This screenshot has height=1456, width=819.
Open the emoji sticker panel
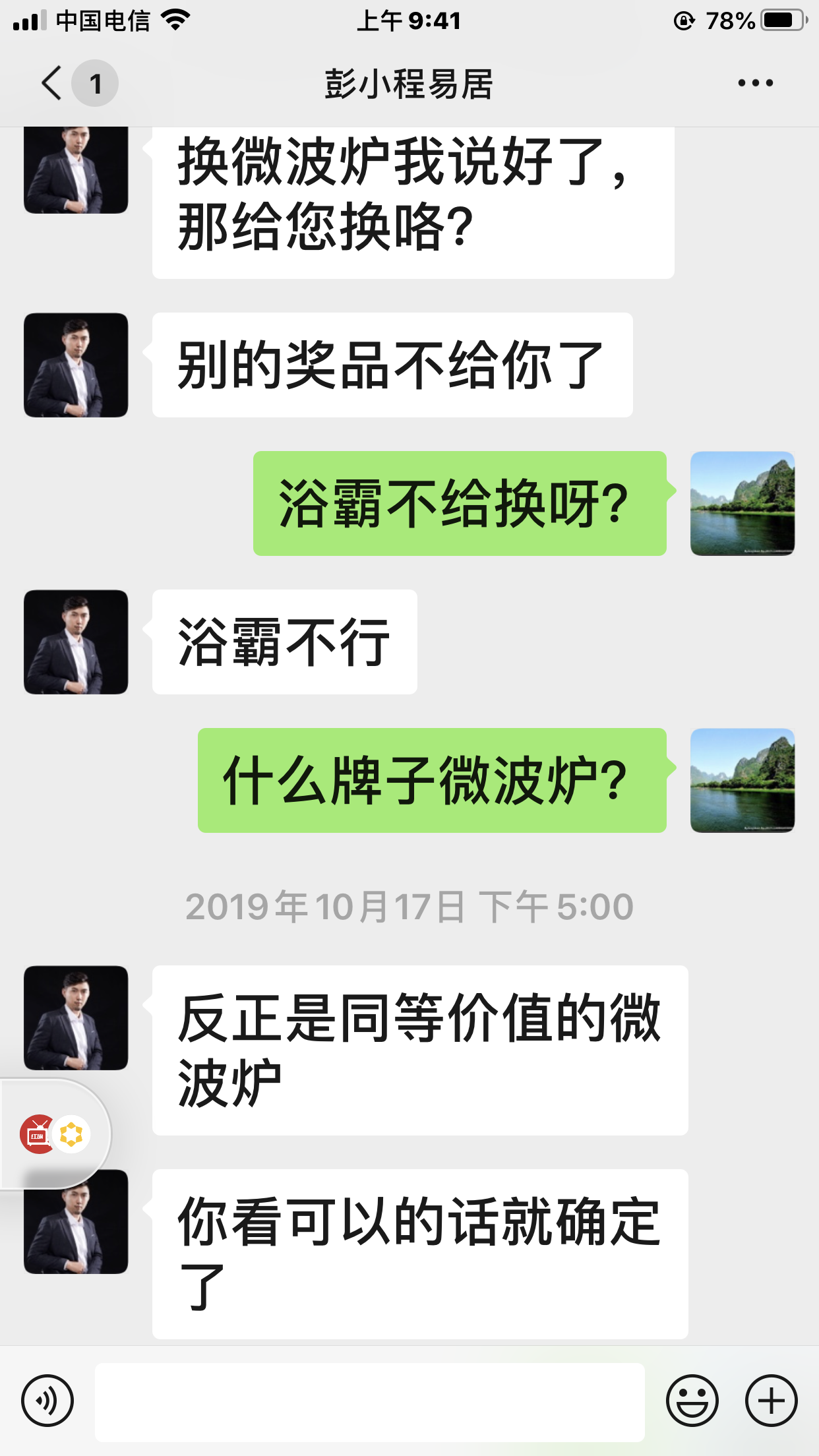692,1401
